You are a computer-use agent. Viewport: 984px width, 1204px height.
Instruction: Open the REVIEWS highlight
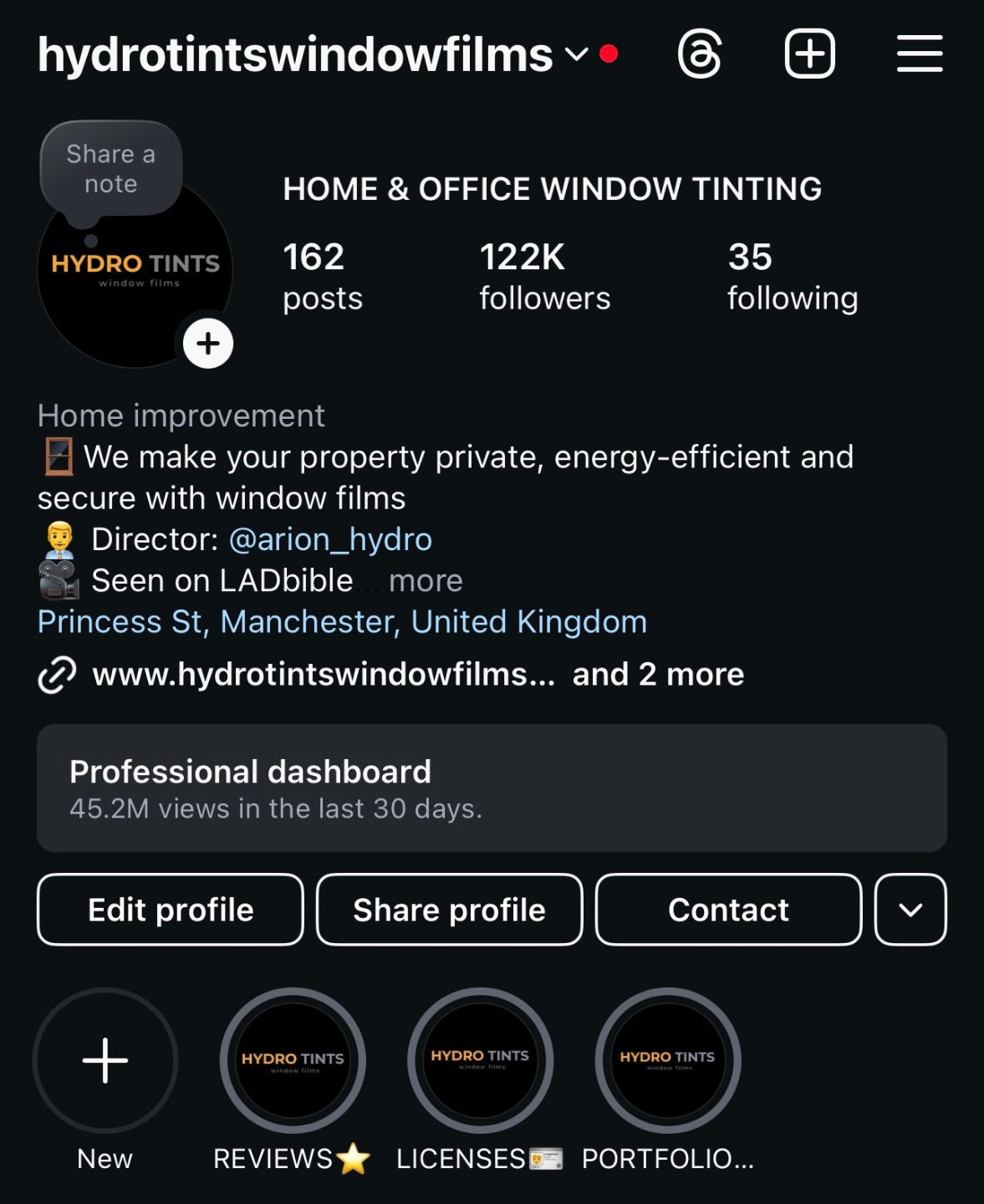click(x=293, y=1061)
